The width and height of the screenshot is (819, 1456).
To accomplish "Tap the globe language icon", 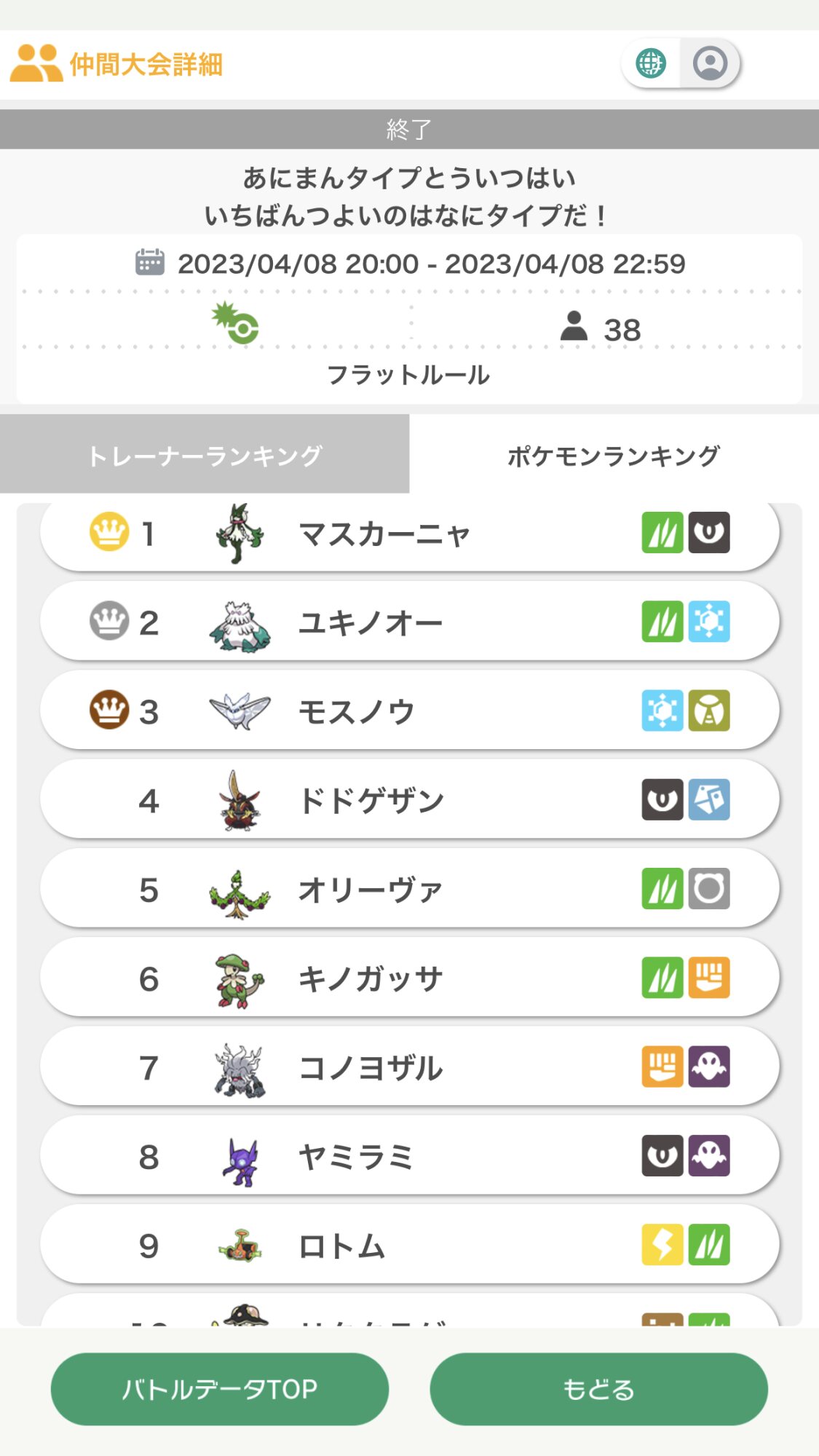I will pyautogui.click(x=651, y=63).
